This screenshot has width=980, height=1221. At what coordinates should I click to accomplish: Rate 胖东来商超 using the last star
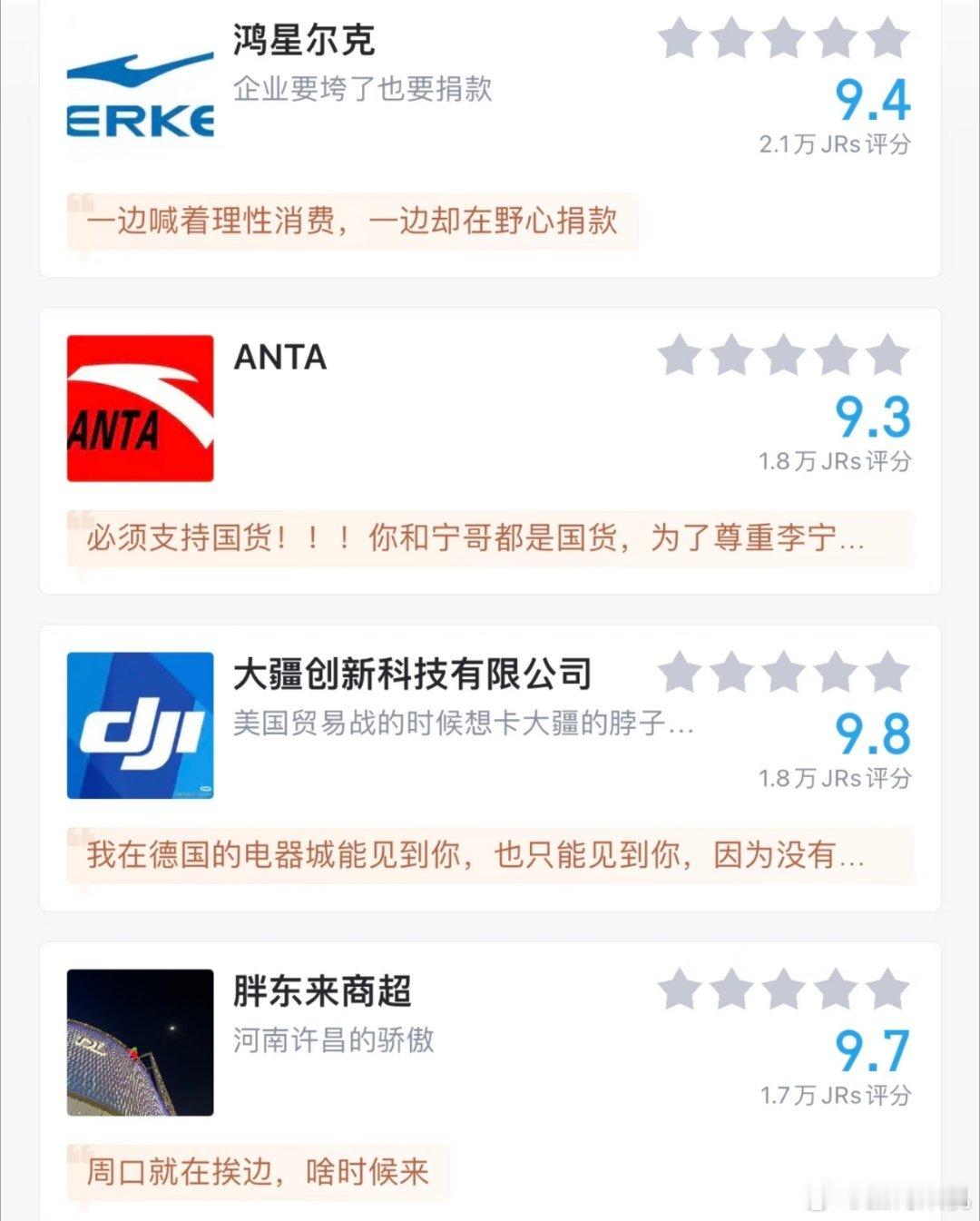click(x=887, y=990)
